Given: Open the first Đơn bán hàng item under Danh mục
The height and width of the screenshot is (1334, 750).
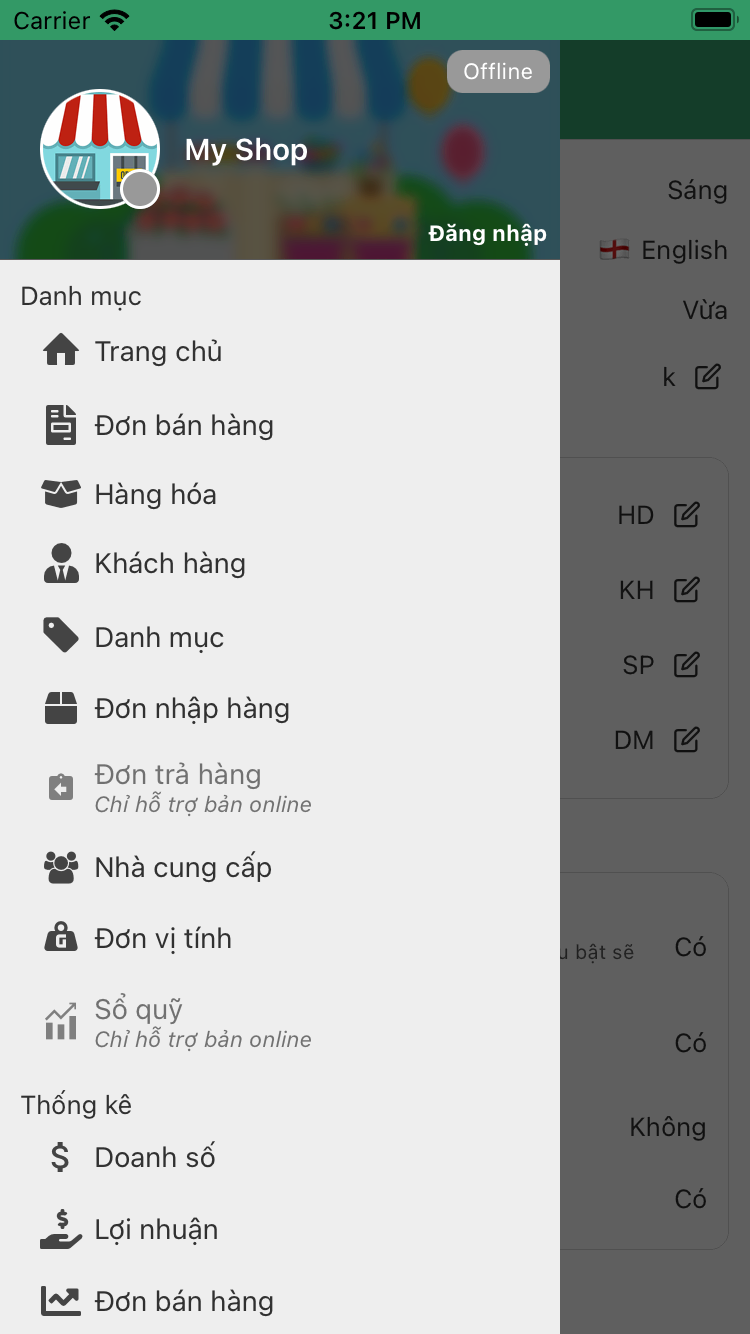Looking at the screenshot, I should pyautogui.click(x=183, y=425).
